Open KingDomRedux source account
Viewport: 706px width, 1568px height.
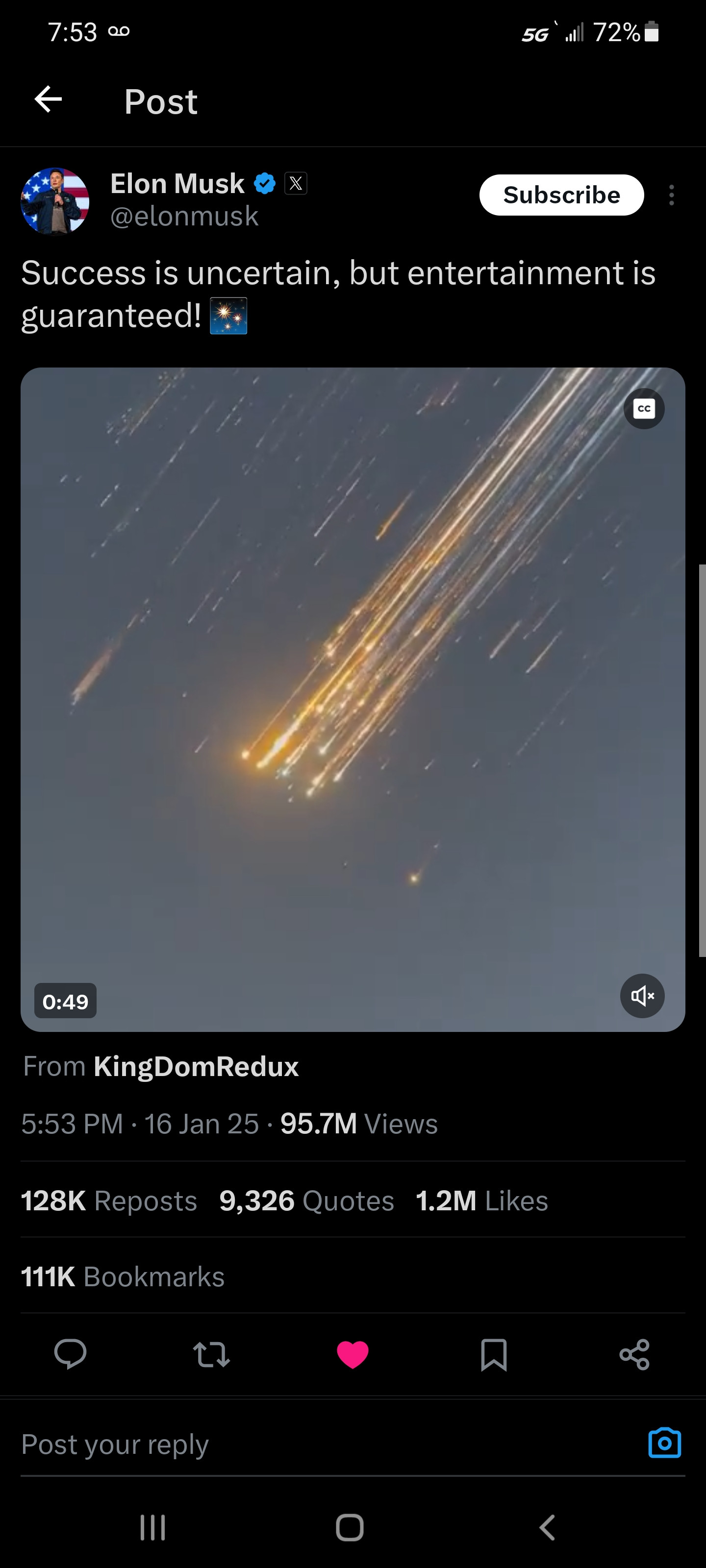(x=196, y=1066)
